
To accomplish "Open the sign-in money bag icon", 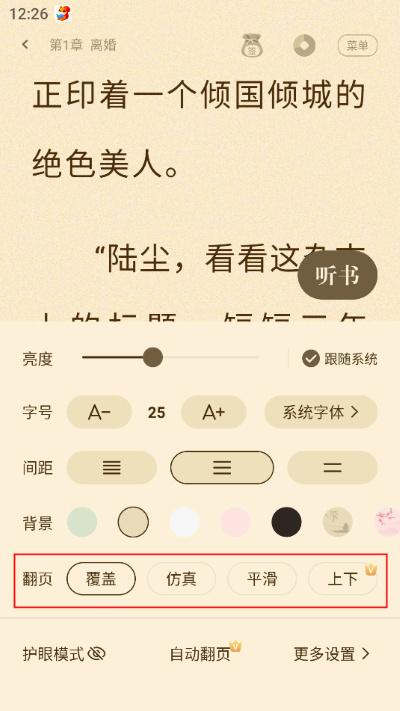I will coord(252,46).
